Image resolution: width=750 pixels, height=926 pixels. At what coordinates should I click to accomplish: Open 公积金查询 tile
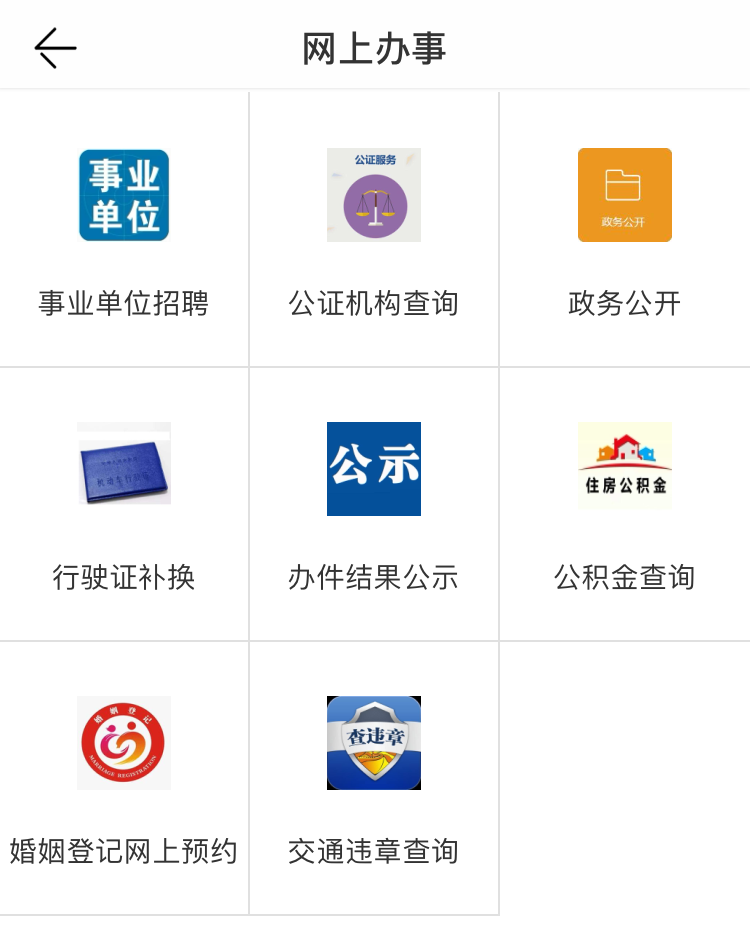[624, 504]
